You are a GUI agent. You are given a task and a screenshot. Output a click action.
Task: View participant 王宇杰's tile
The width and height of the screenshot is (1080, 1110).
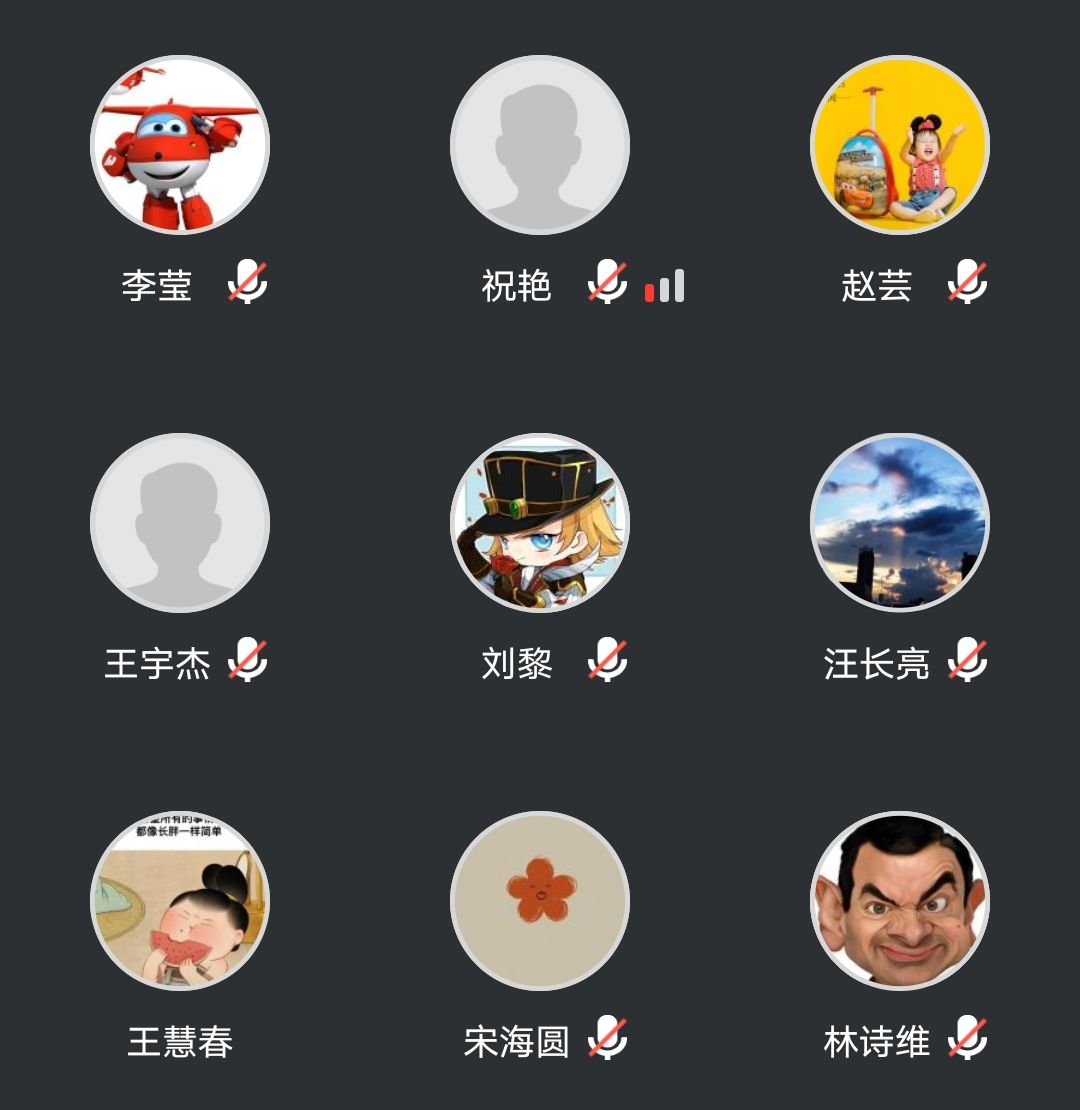click(x=180, y=522)
